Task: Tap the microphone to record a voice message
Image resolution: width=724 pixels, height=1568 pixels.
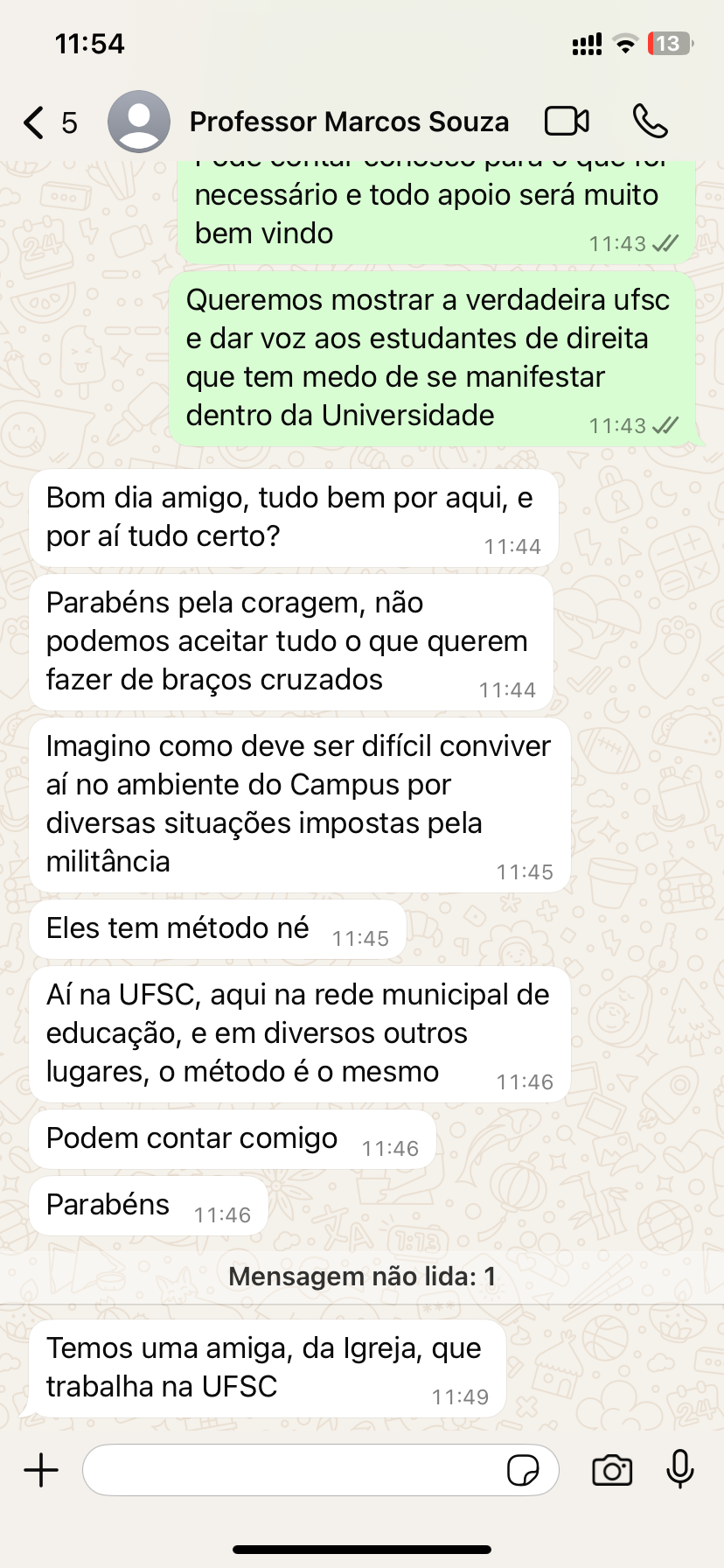Action: tap(679, 1468)
